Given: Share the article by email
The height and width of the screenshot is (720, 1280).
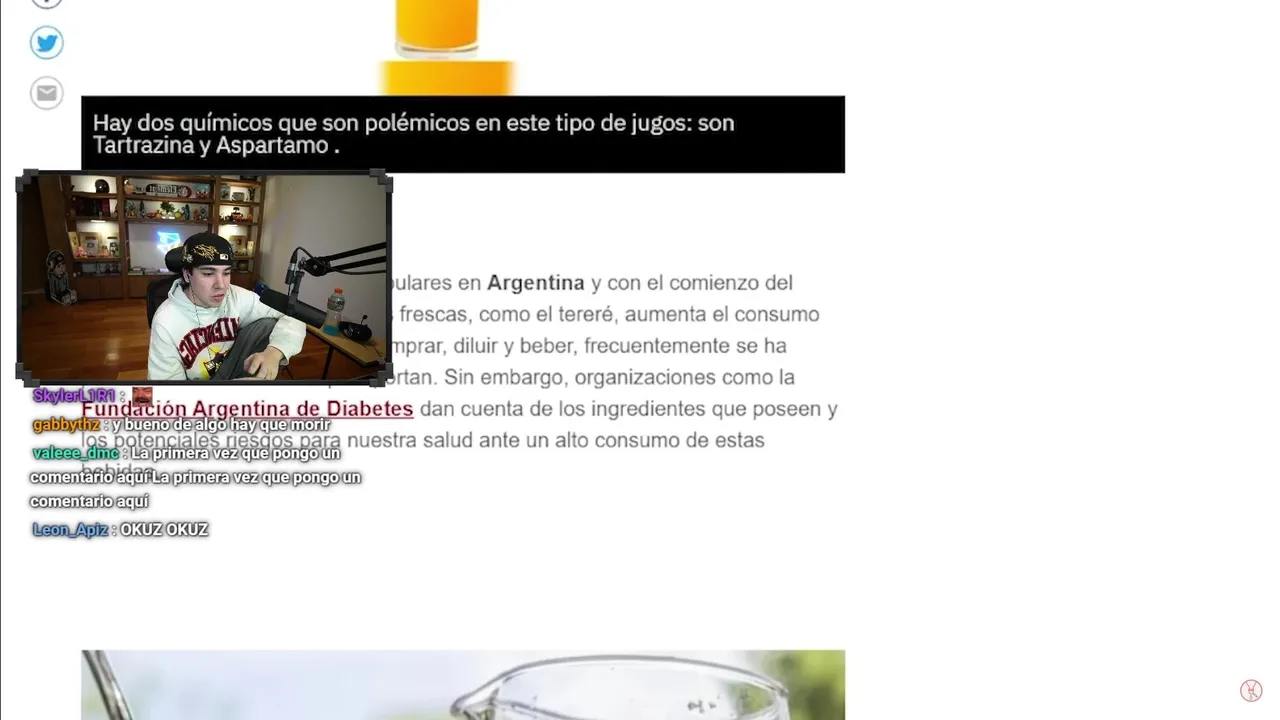Looking at the screenshot, I should pyautogui.click(x=46, y=93).
